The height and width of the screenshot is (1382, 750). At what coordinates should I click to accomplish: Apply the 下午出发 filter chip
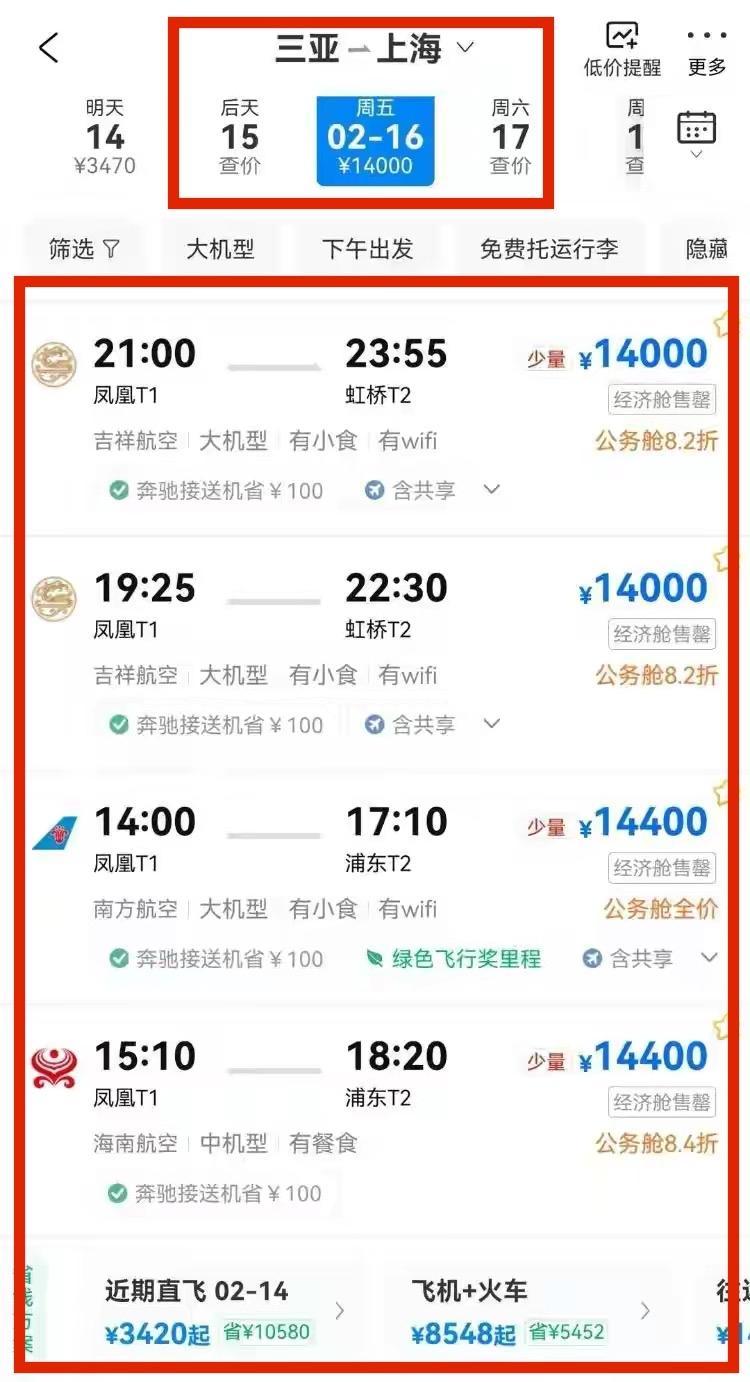(x=367, y=249)
